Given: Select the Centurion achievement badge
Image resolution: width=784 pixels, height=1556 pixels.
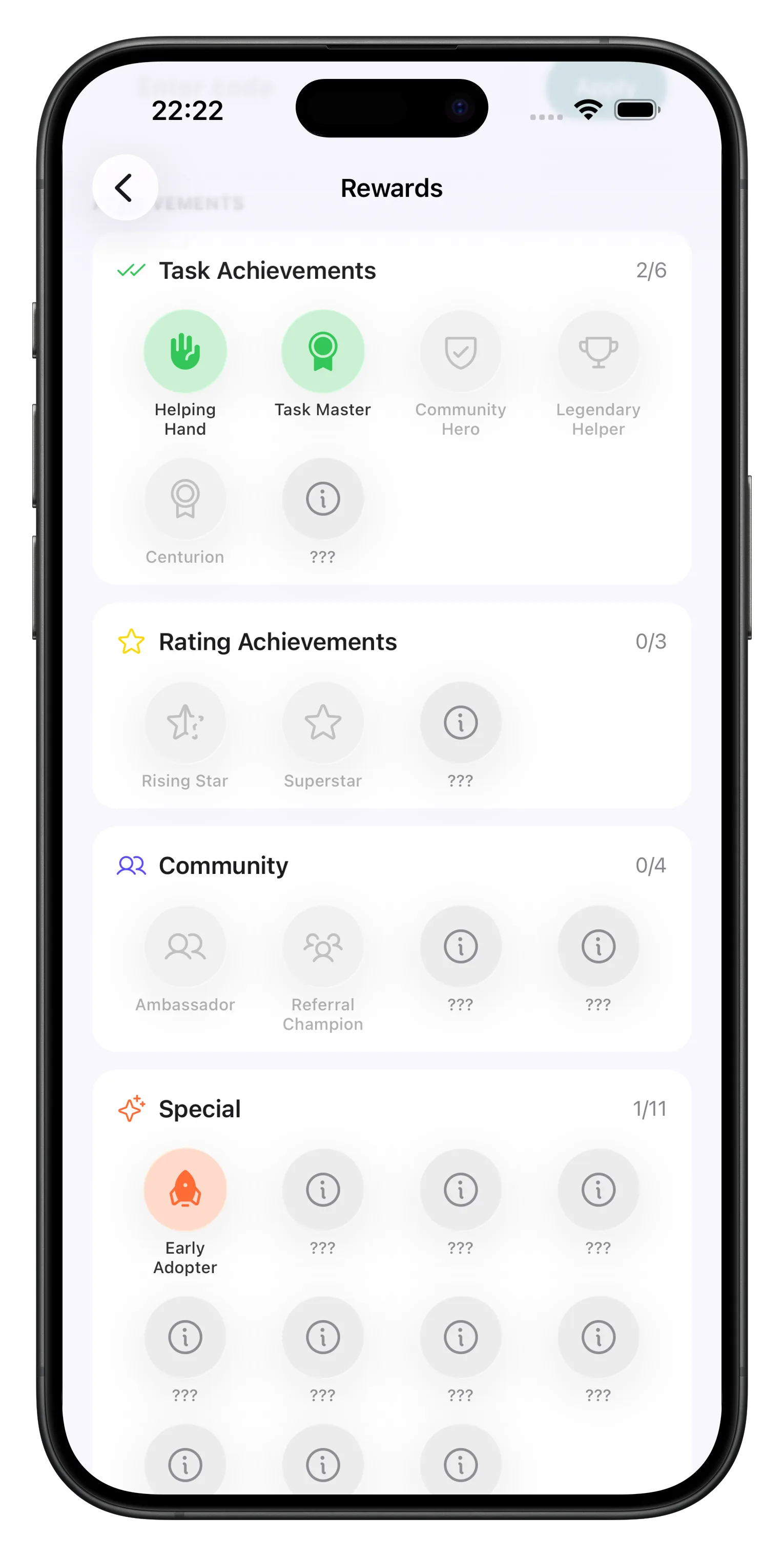Looking at the screenshot, I should (185, 498).
